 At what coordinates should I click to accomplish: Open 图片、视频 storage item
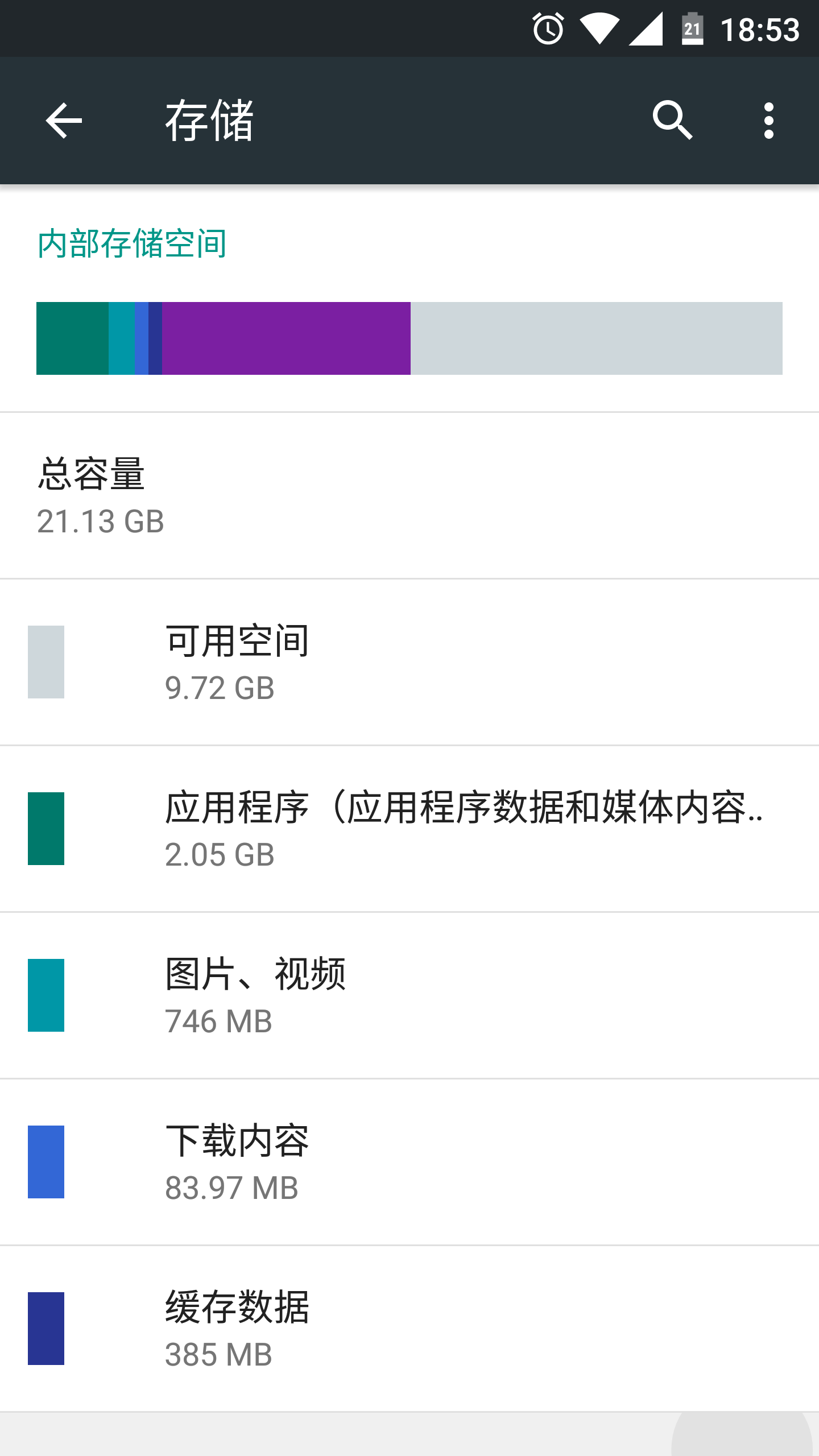point(409,995)
